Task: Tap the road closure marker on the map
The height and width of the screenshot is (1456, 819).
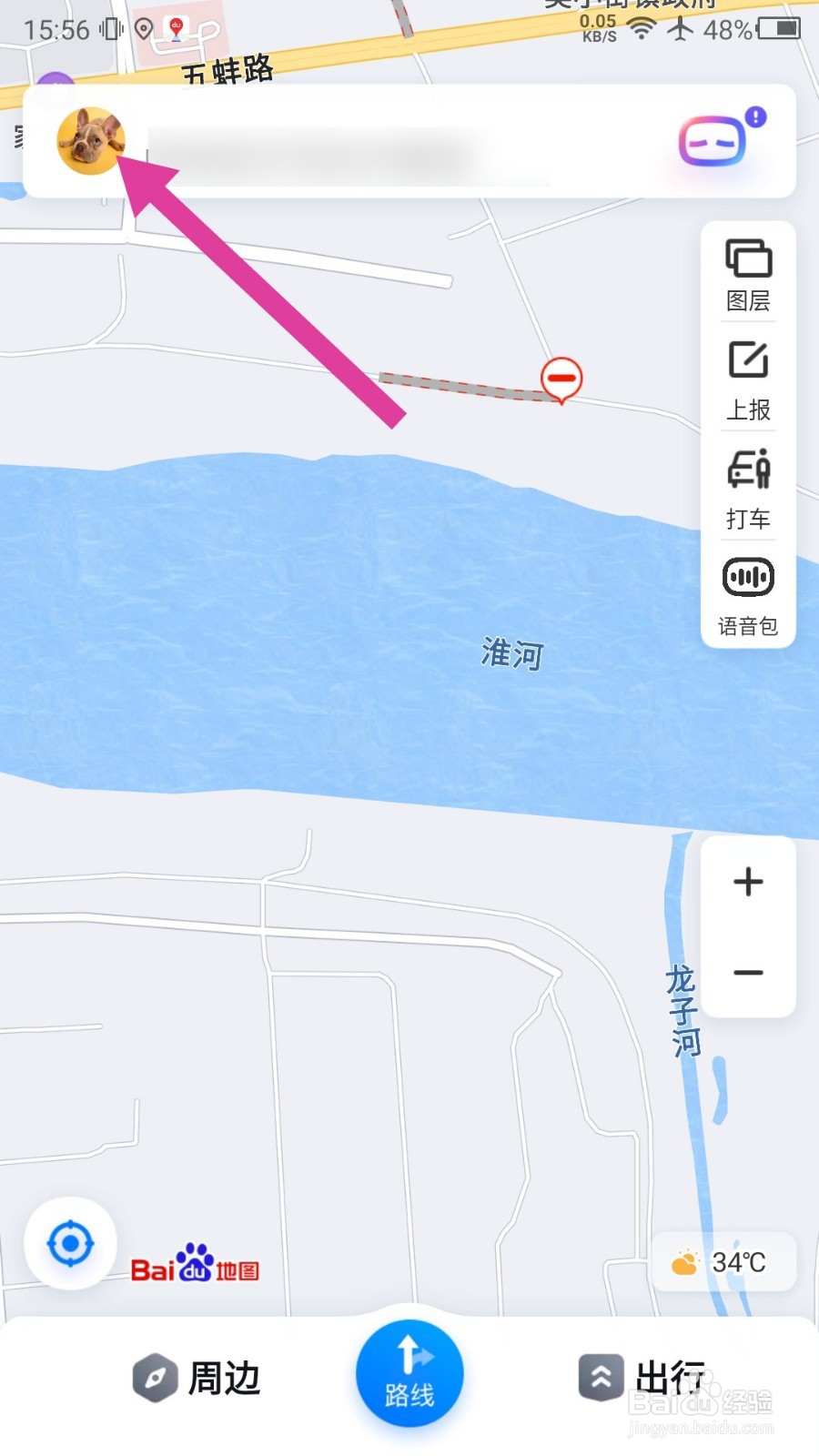Action: [561, 378]
